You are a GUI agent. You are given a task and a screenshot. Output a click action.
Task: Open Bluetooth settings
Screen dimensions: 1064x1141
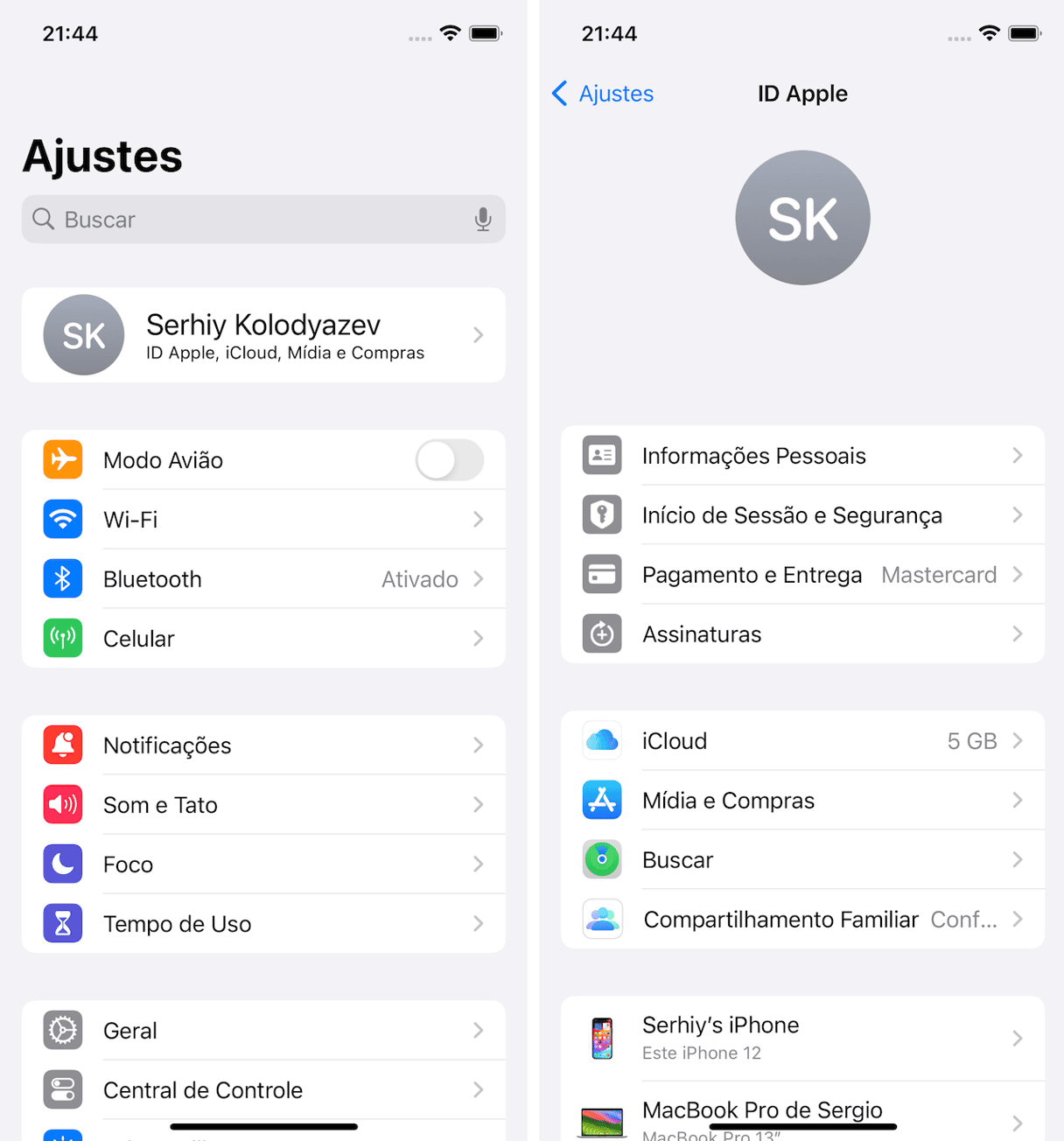[263, 579]
